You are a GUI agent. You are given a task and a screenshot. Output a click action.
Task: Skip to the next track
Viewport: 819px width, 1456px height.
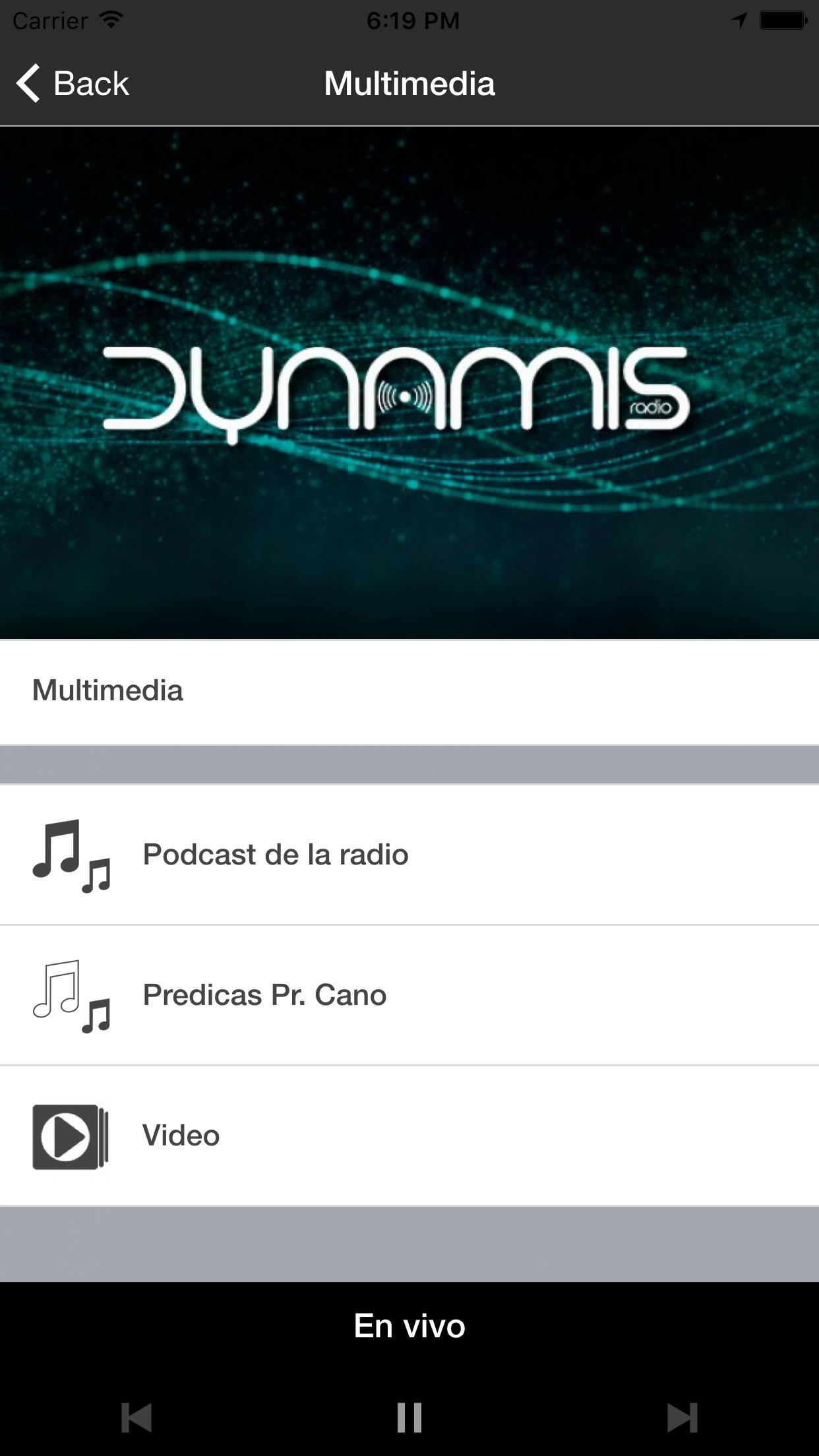(x=682, y=1417)
